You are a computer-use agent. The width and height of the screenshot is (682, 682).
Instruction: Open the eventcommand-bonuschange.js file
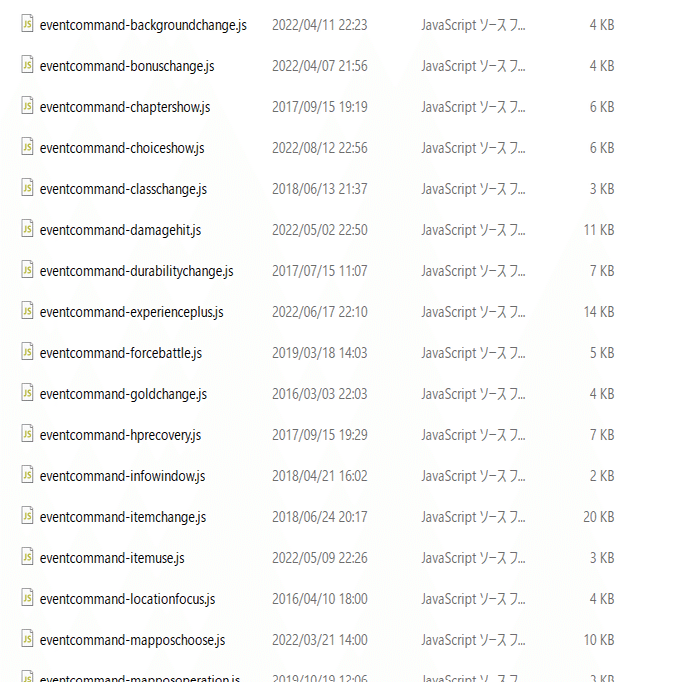tap(126, 66)
